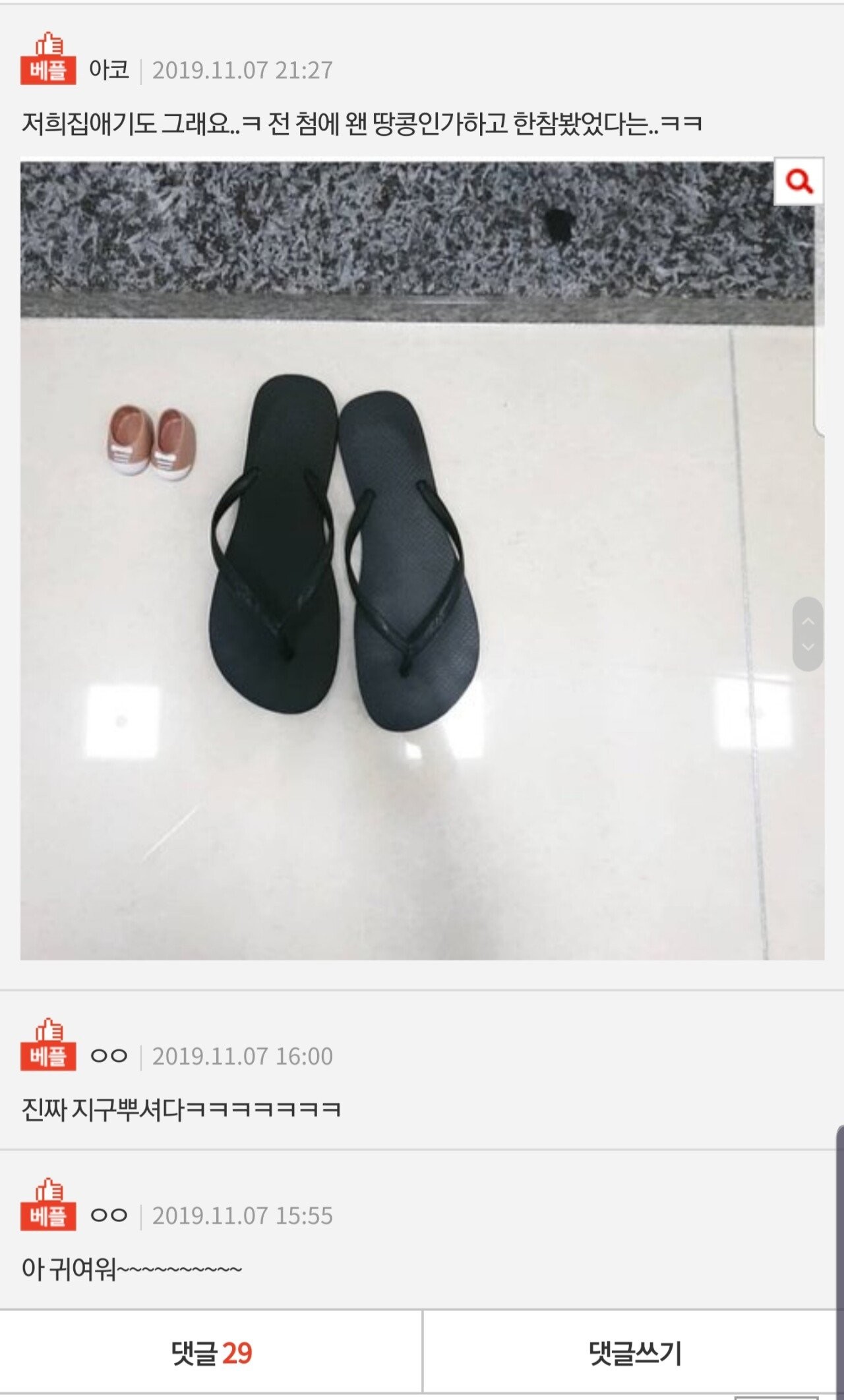The height and width of the screenshot is (1400, 844).
Task: Tap the scroll-up arrow on the side
Action: [x=808, y=621]
